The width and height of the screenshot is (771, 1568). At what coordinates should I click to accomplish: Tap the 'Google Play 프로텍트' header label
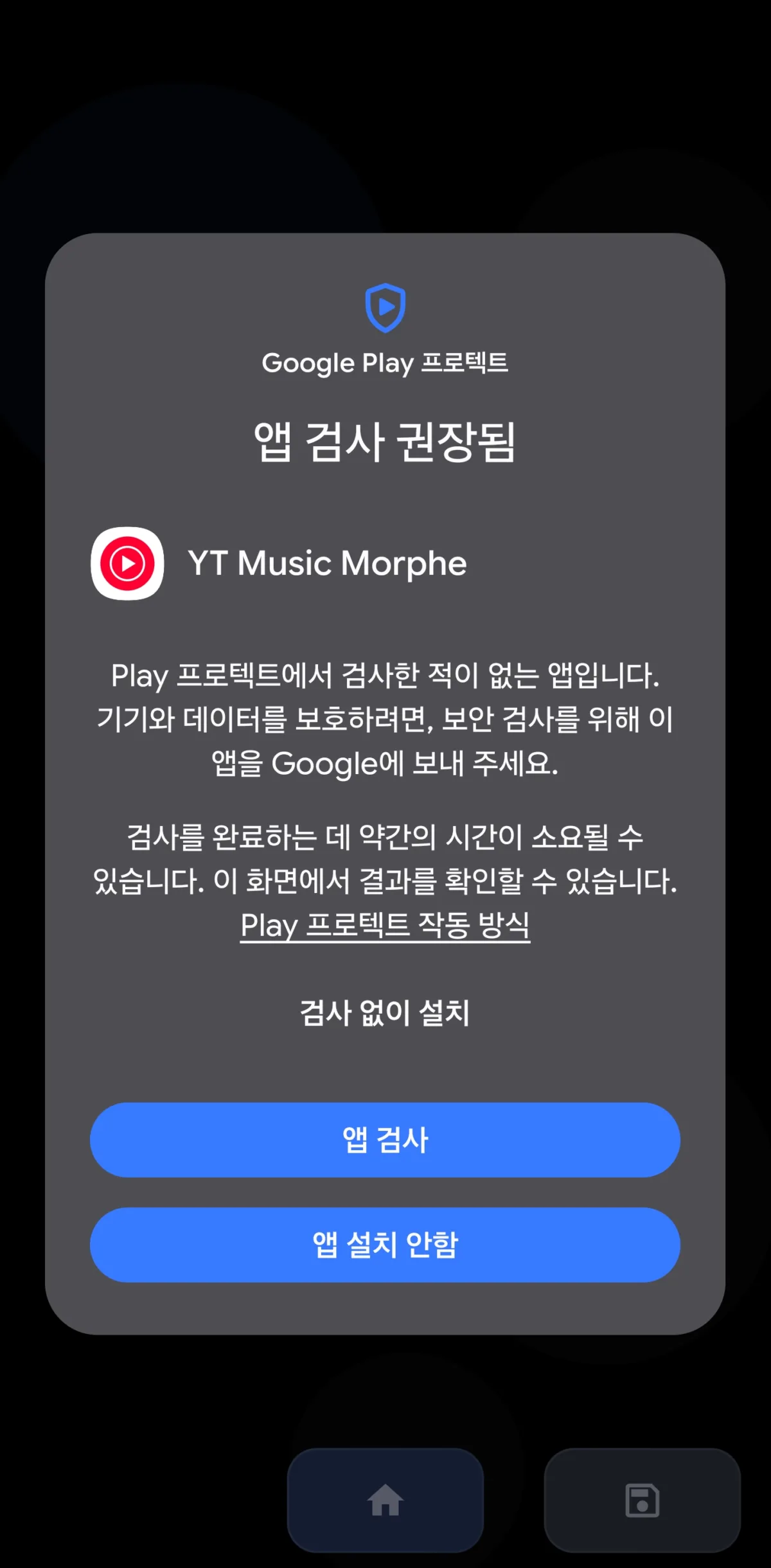(386, 364)
